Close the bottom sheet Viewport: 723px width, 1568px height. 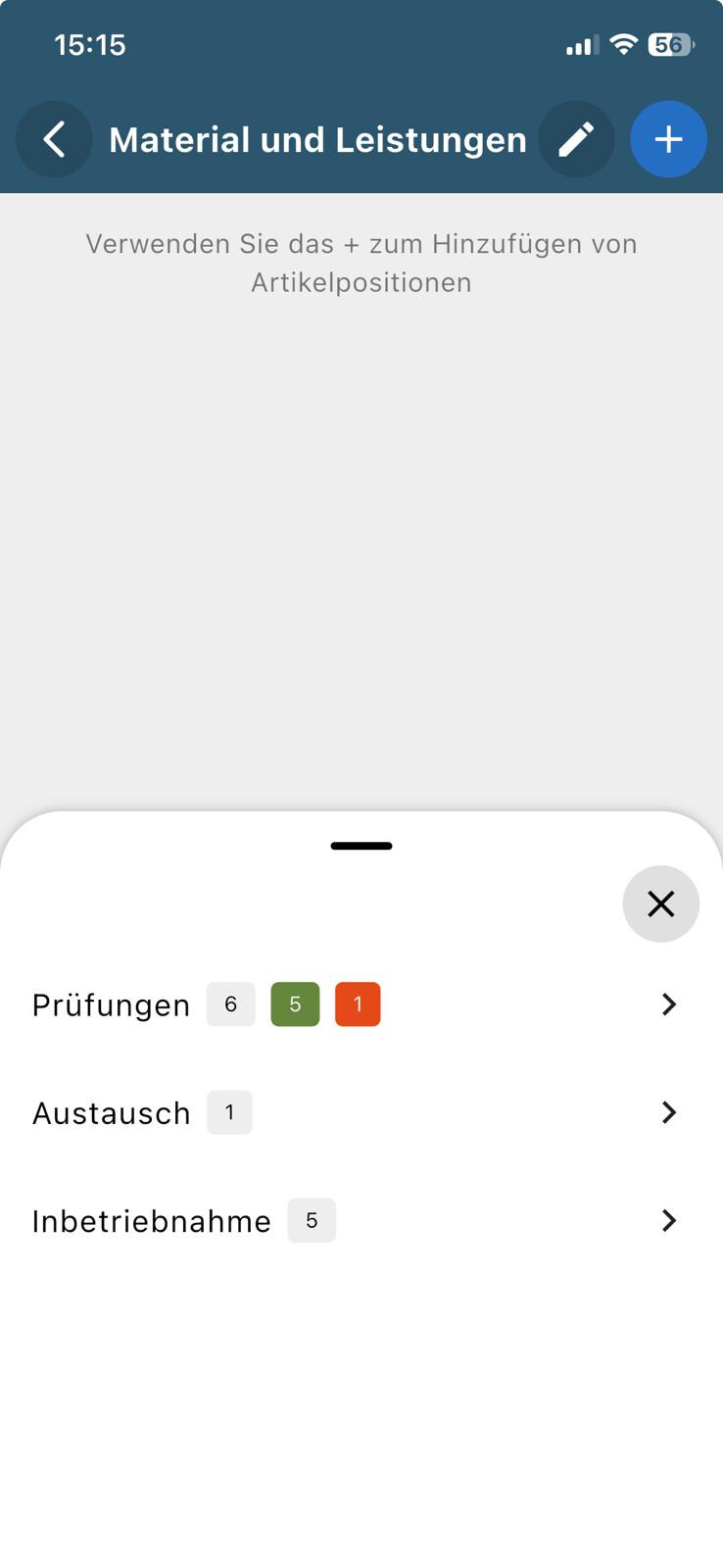(661, 904)
